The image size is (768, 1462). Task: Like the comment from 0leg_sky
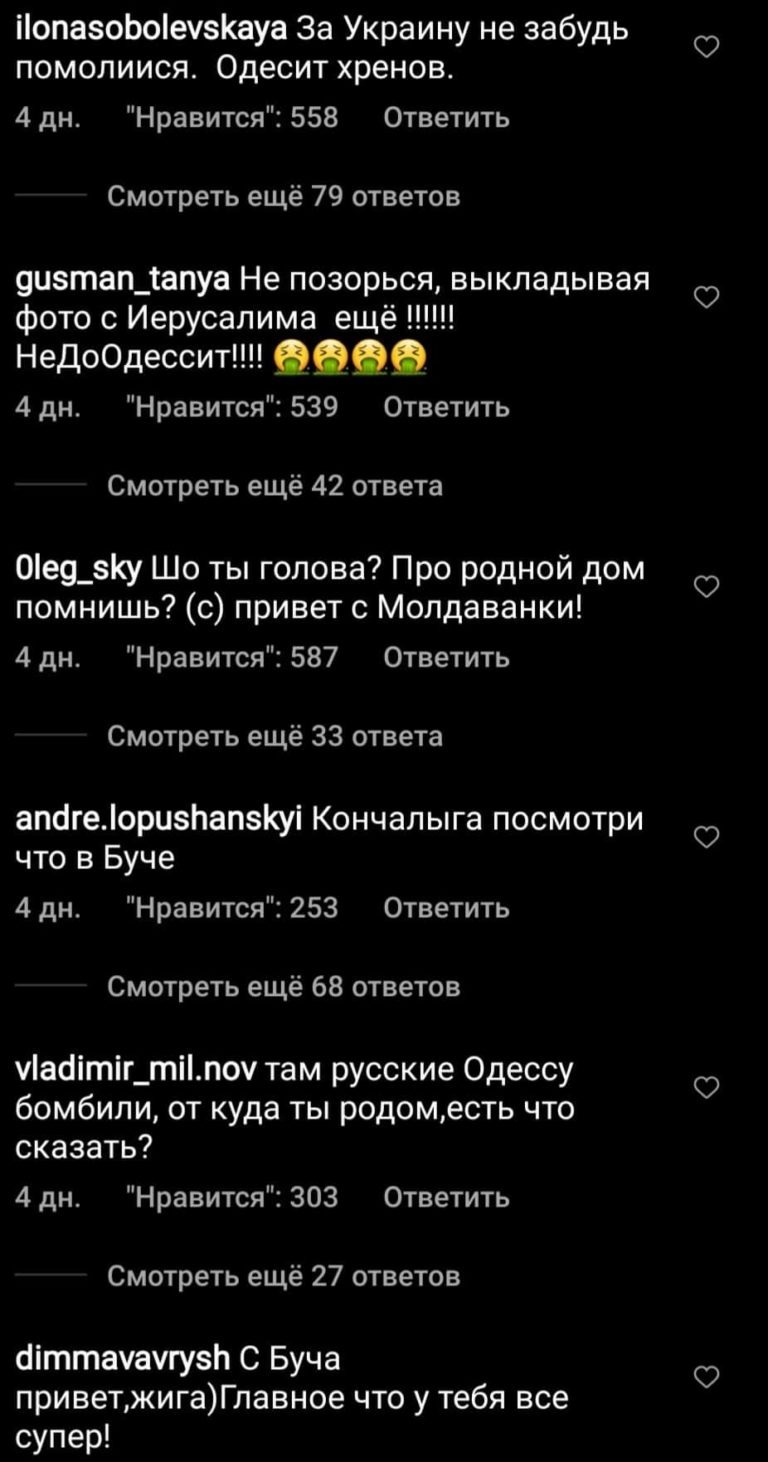[707, 586]
